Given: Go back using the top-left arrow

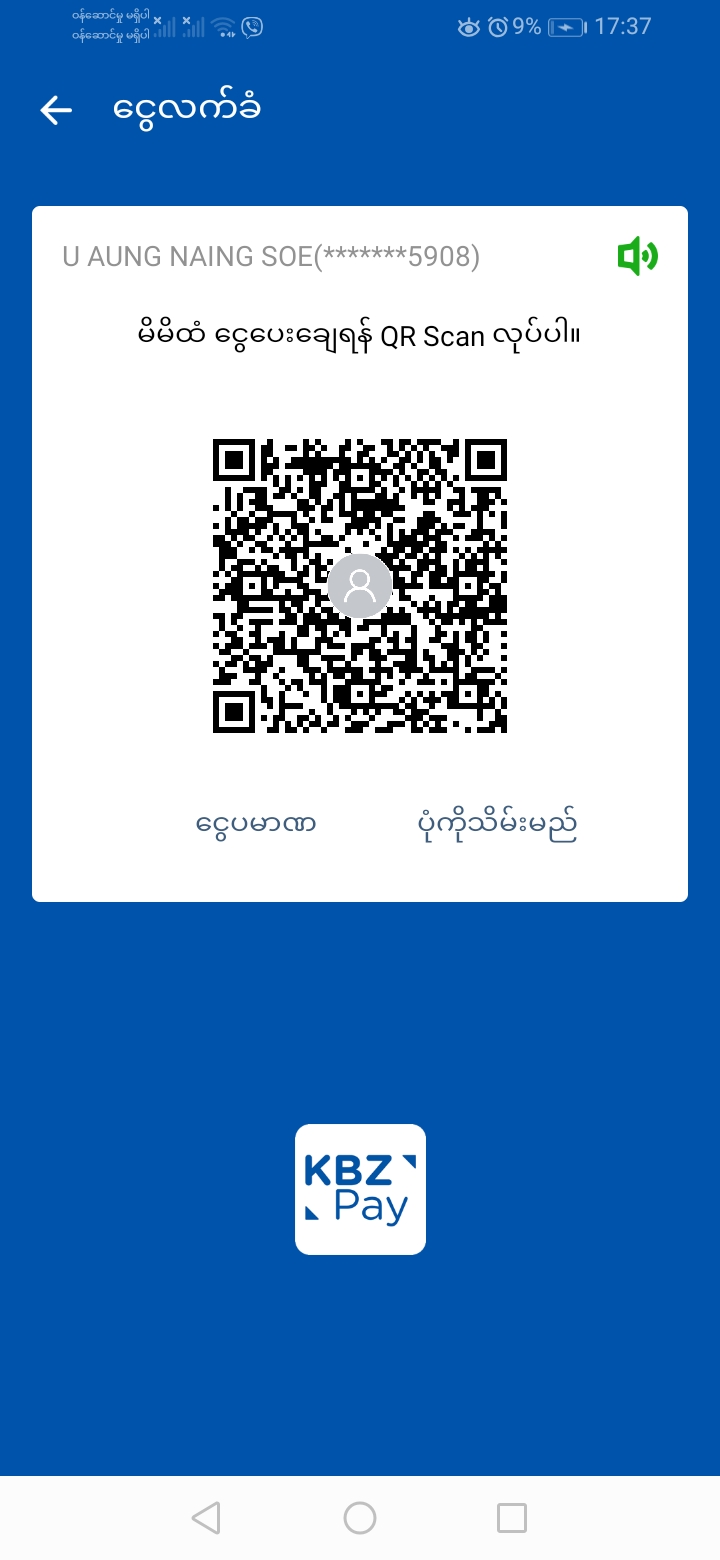Looking at the screenshot, I should [56, 110].
